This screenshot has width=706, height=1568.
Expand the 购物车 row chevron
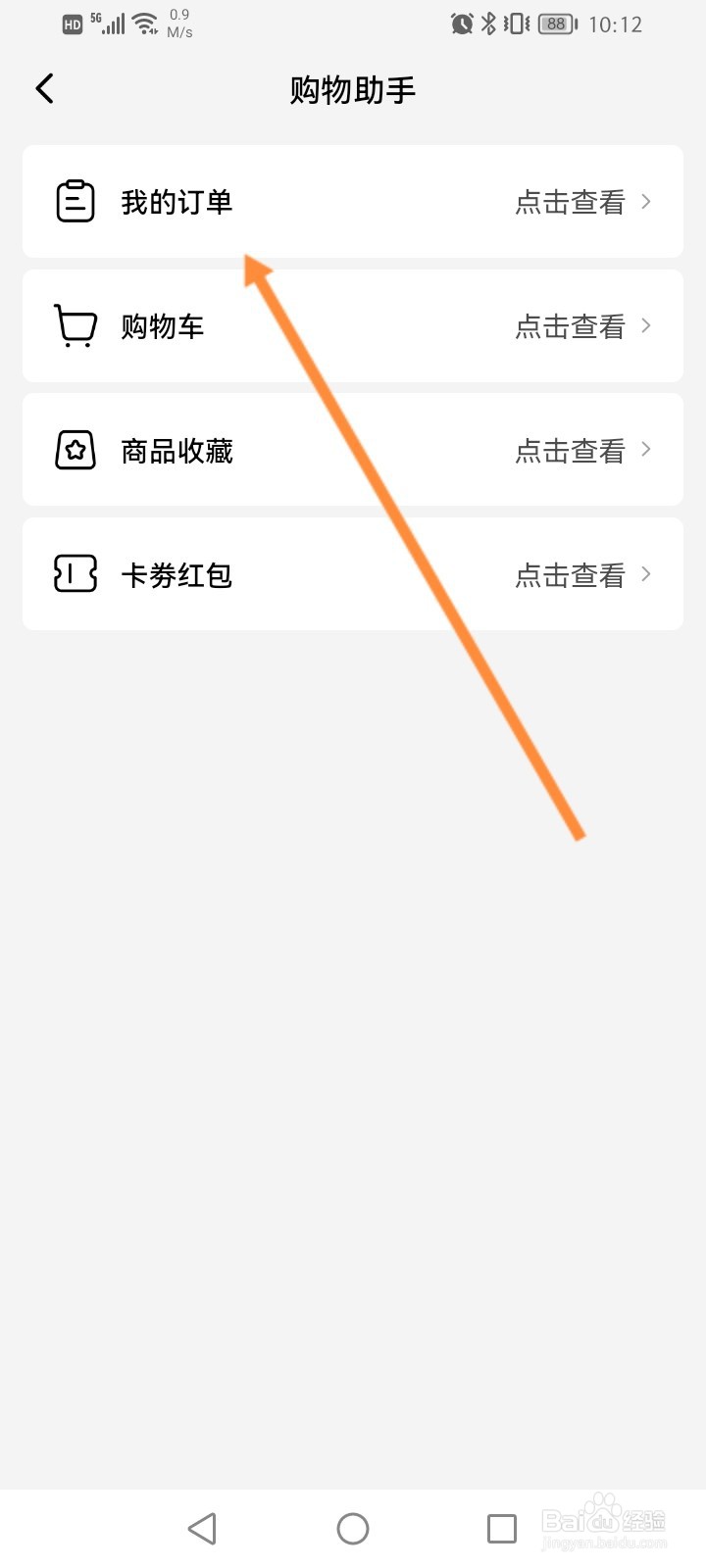click(x=646, y=325)
